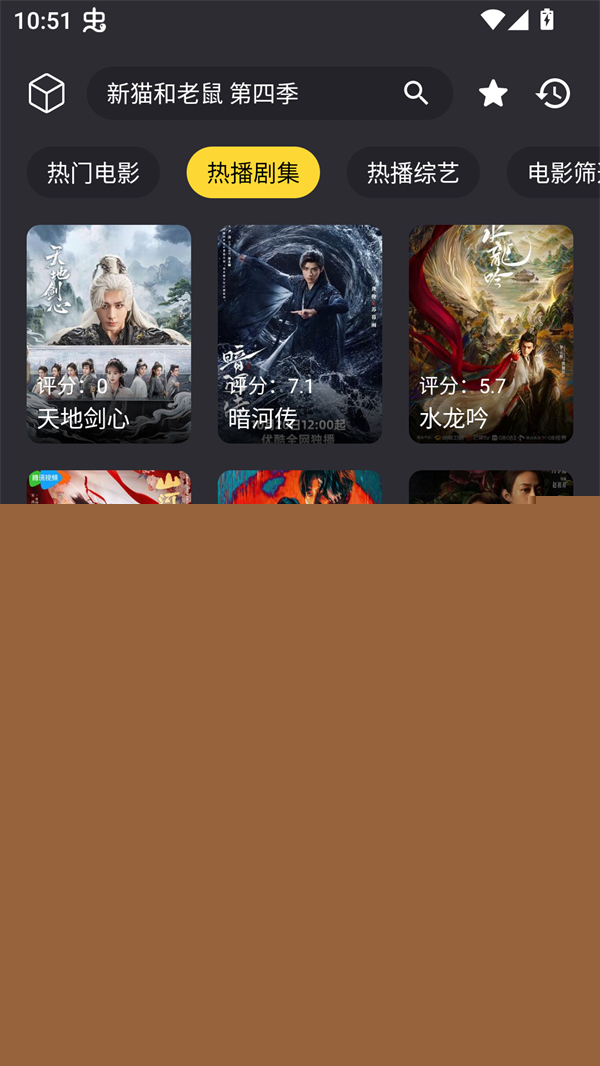
Task: Open the 暗河传 drama card
Action: coord(300,333)
